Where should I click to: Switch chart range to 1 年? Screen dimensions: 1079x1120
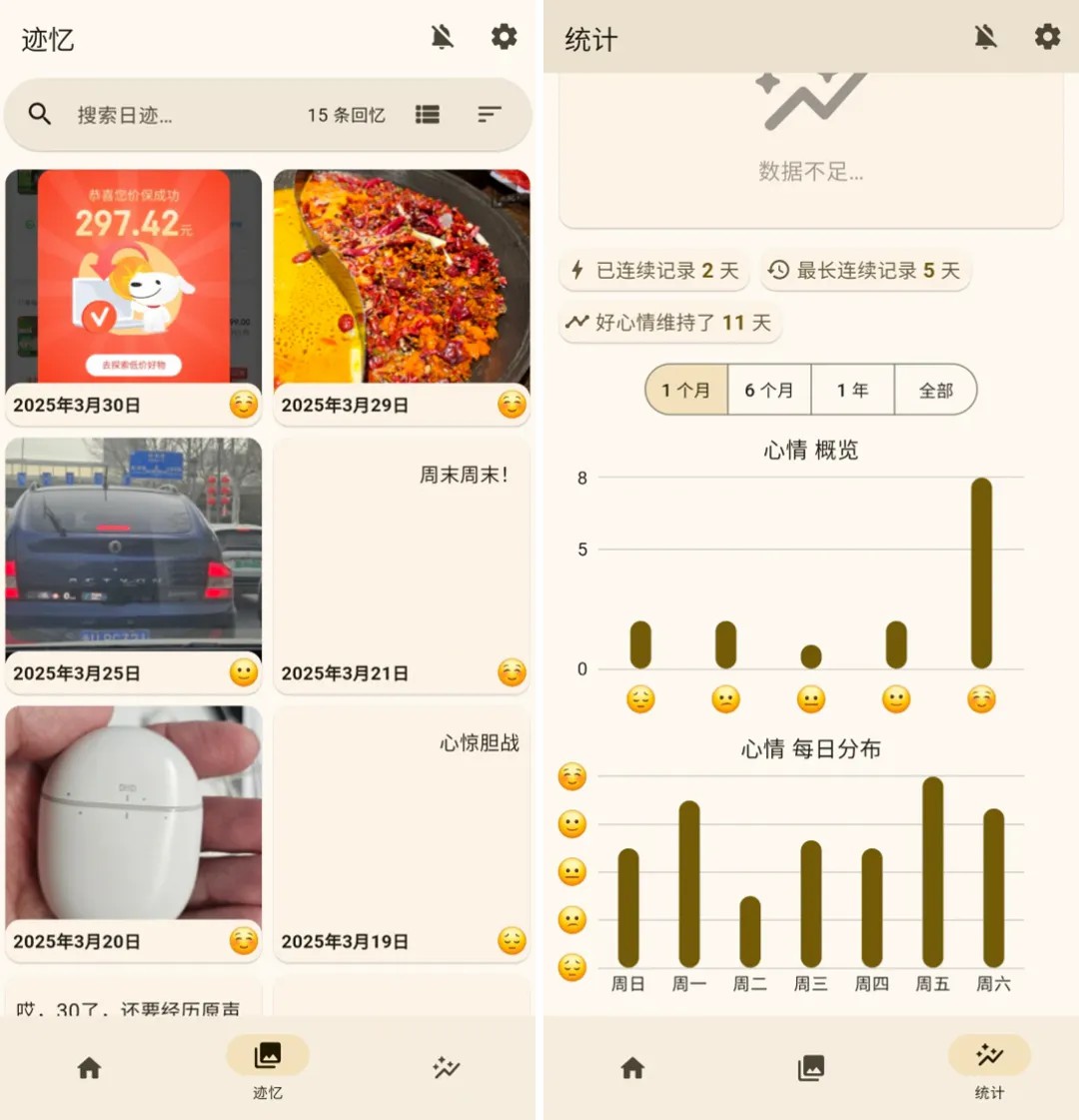(852, 391)
